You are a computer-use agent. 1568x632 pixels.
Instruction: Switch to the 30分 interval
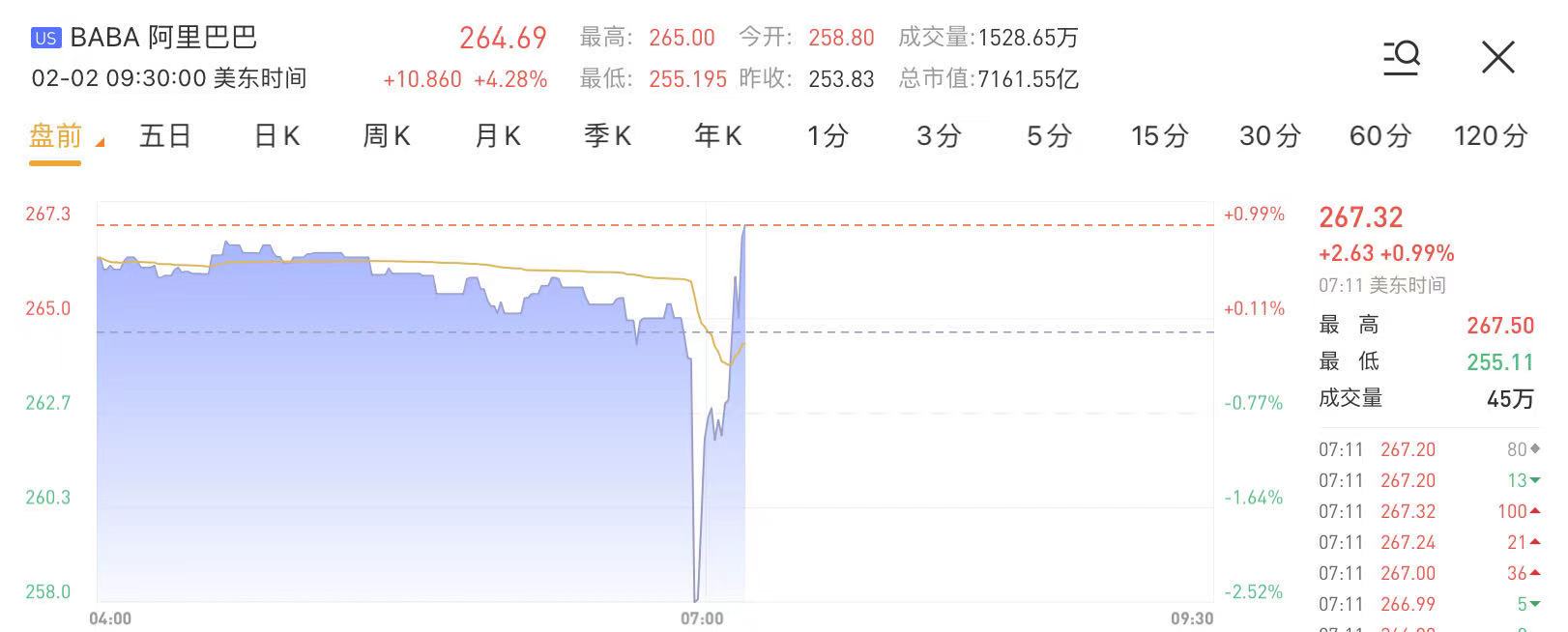click(x=1270, y=136)
